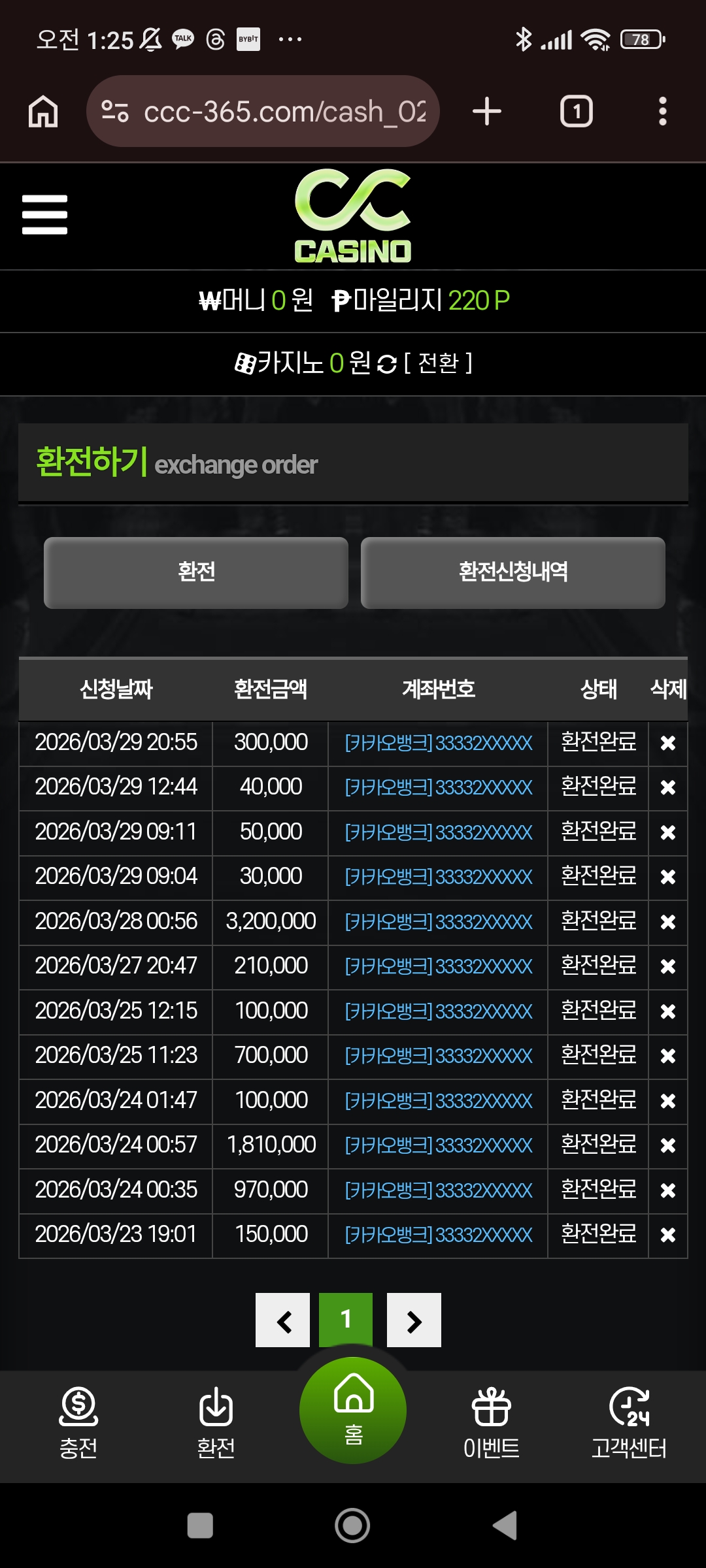
Task: Select the 환전 button
Action: pyautogui.click(x=196, y=572)
